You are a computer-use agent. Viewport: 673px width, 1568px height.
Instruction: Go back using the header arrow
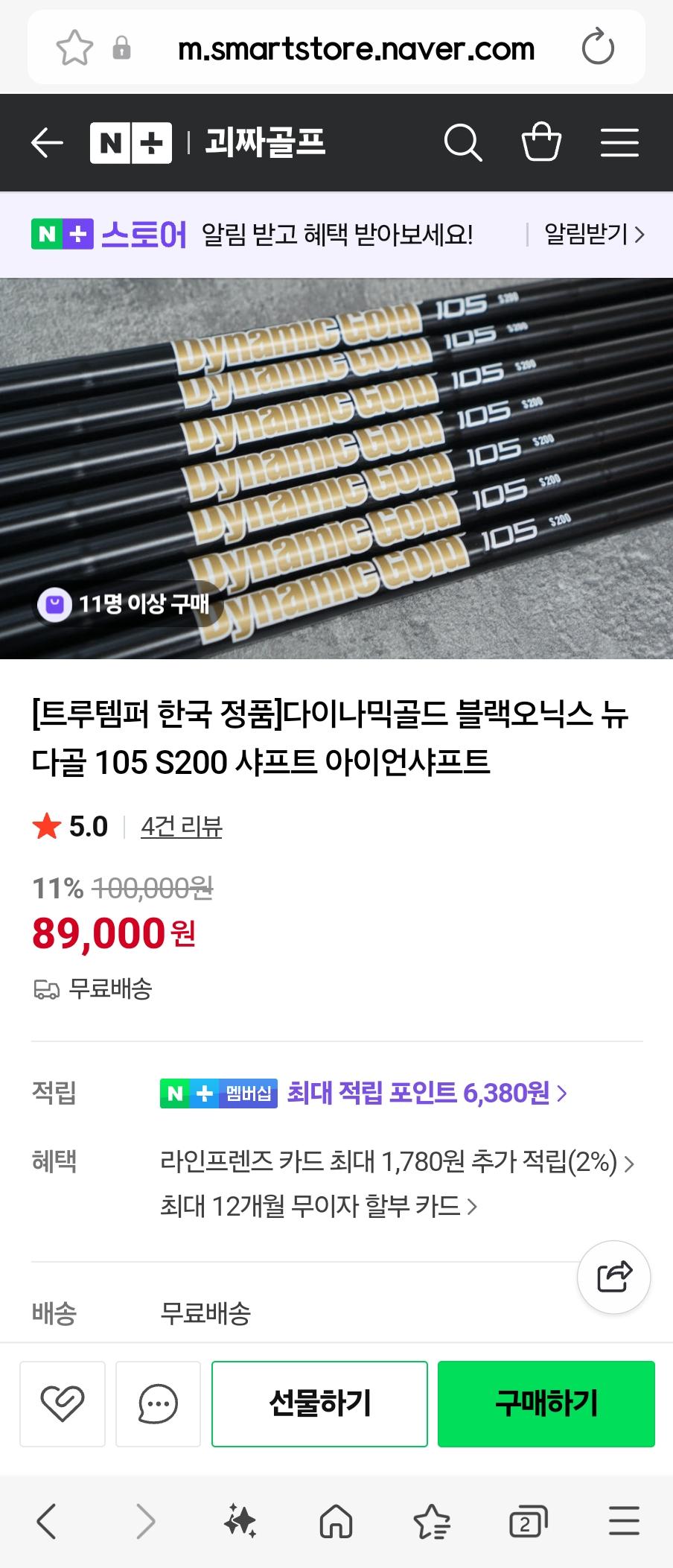47,142
